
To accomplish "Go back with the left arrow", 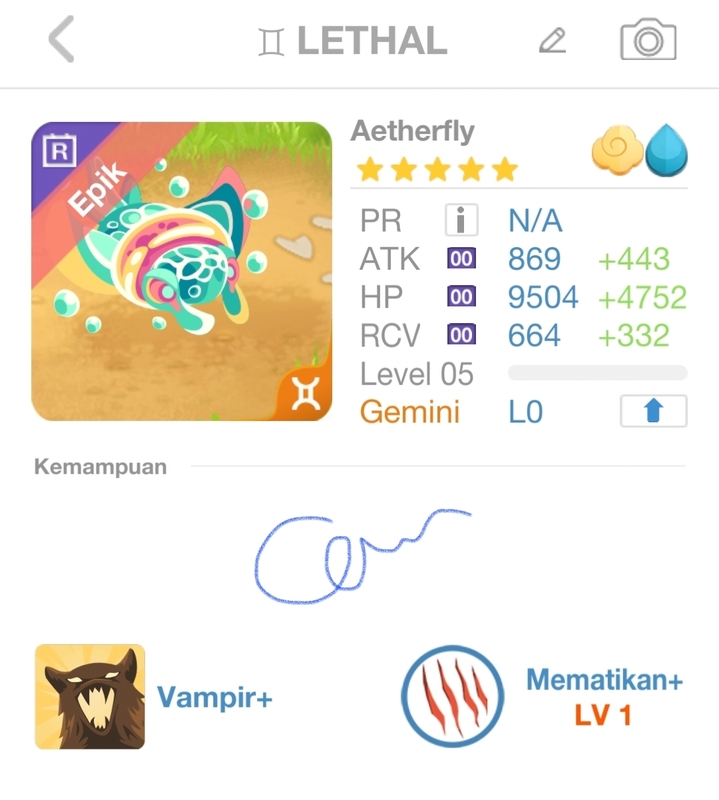I will click(x=62, y=39).
